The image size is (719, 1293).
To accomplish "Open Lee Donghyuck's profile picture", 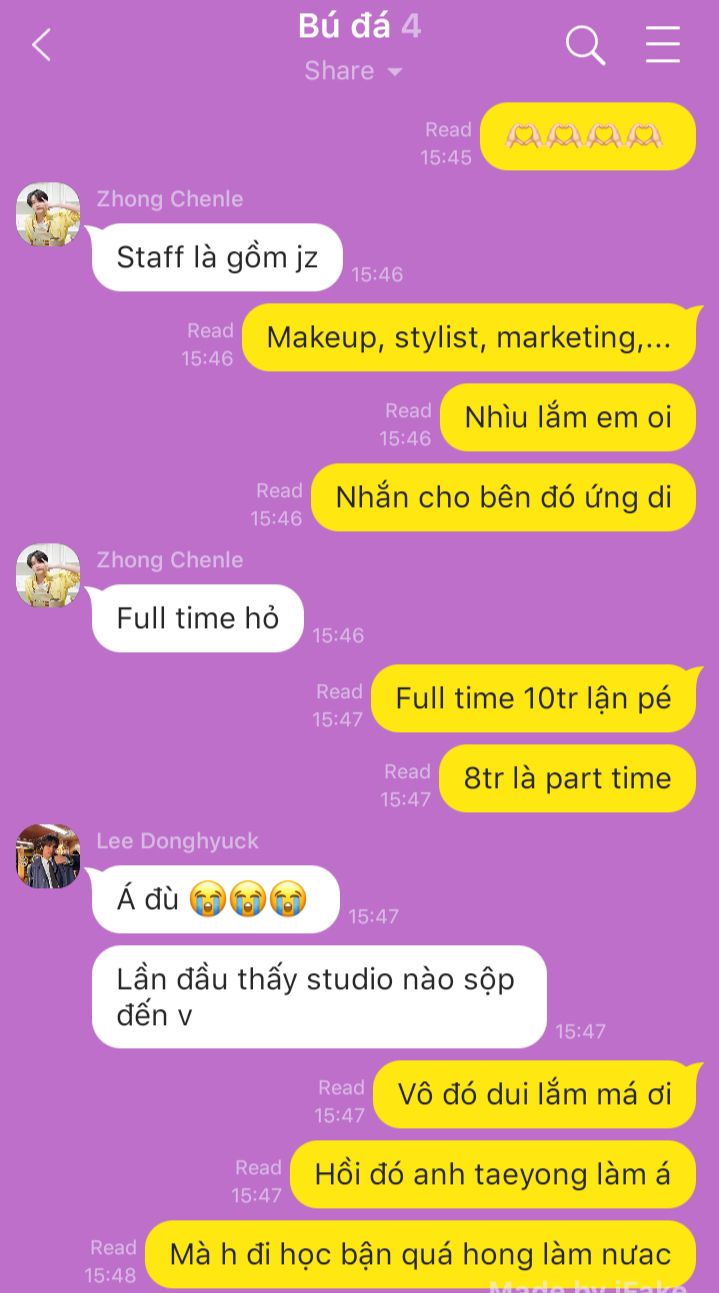I will tap(48, 856).
